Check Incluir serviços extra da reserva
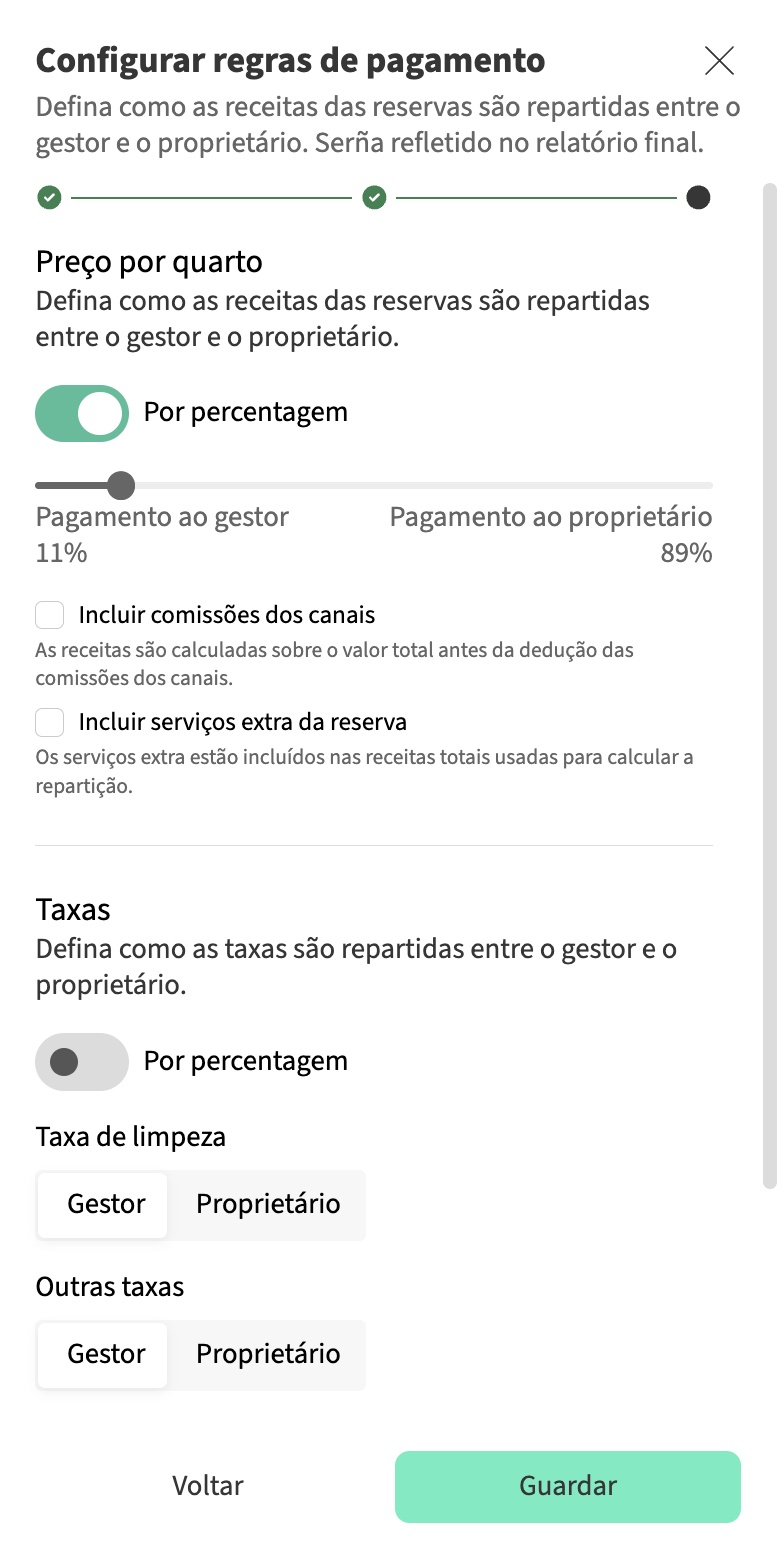Viewport: 784px width, 1552px height. [x=50, y=722]
